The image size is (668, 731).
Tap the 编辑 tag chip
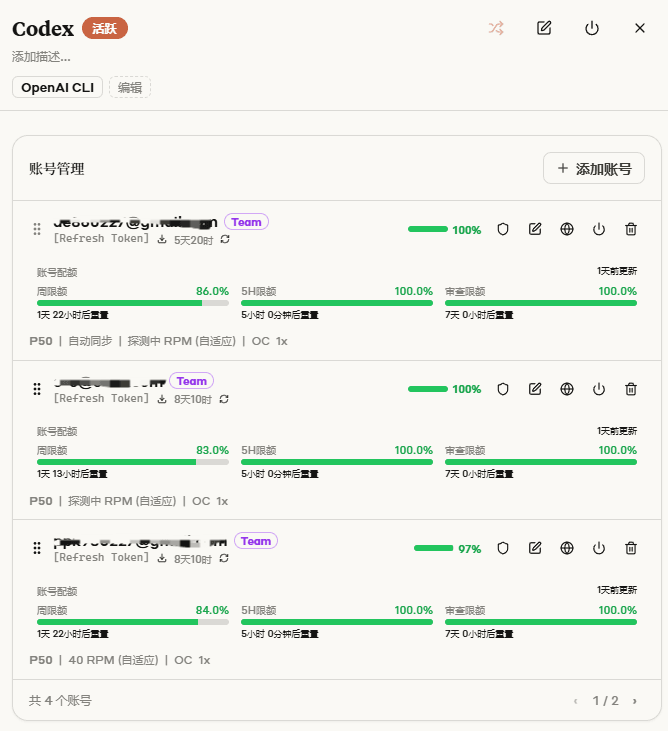click(130, 88)
